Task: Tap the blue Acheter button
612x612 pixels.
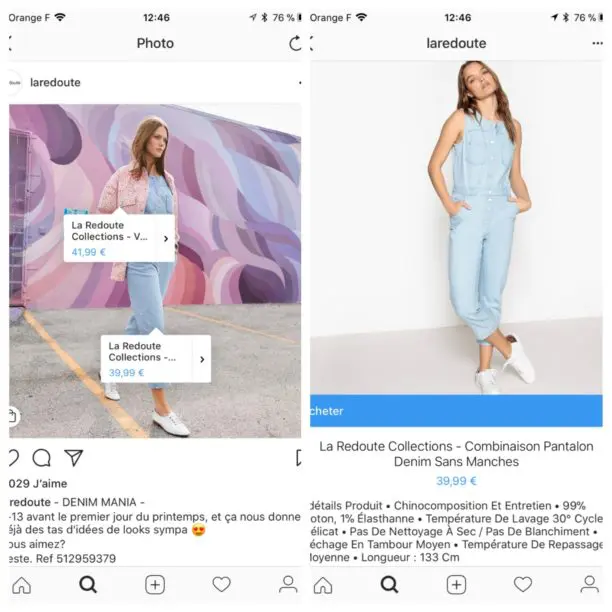Action: [458, 410]
